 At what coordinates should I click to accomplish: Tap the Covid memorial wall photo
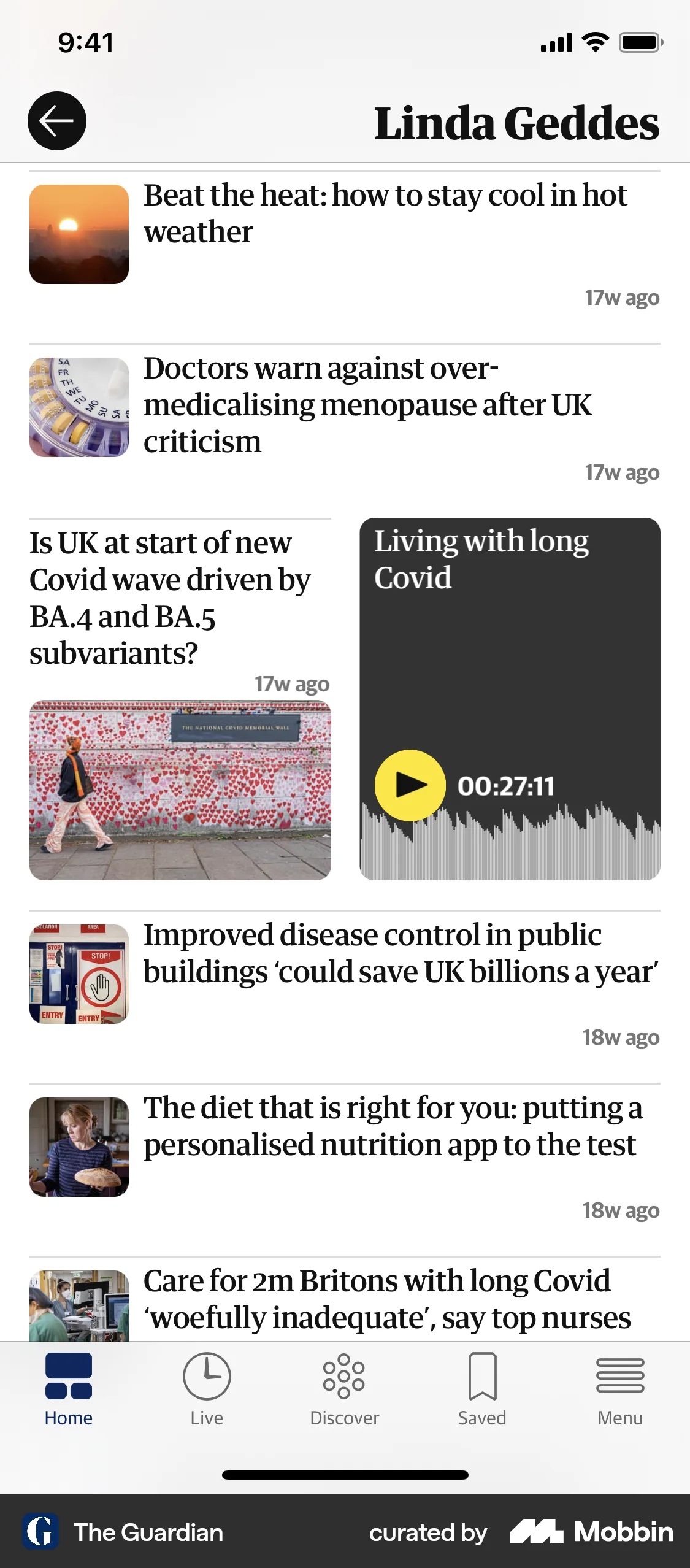pyautogui.click(x=180, y=787)
